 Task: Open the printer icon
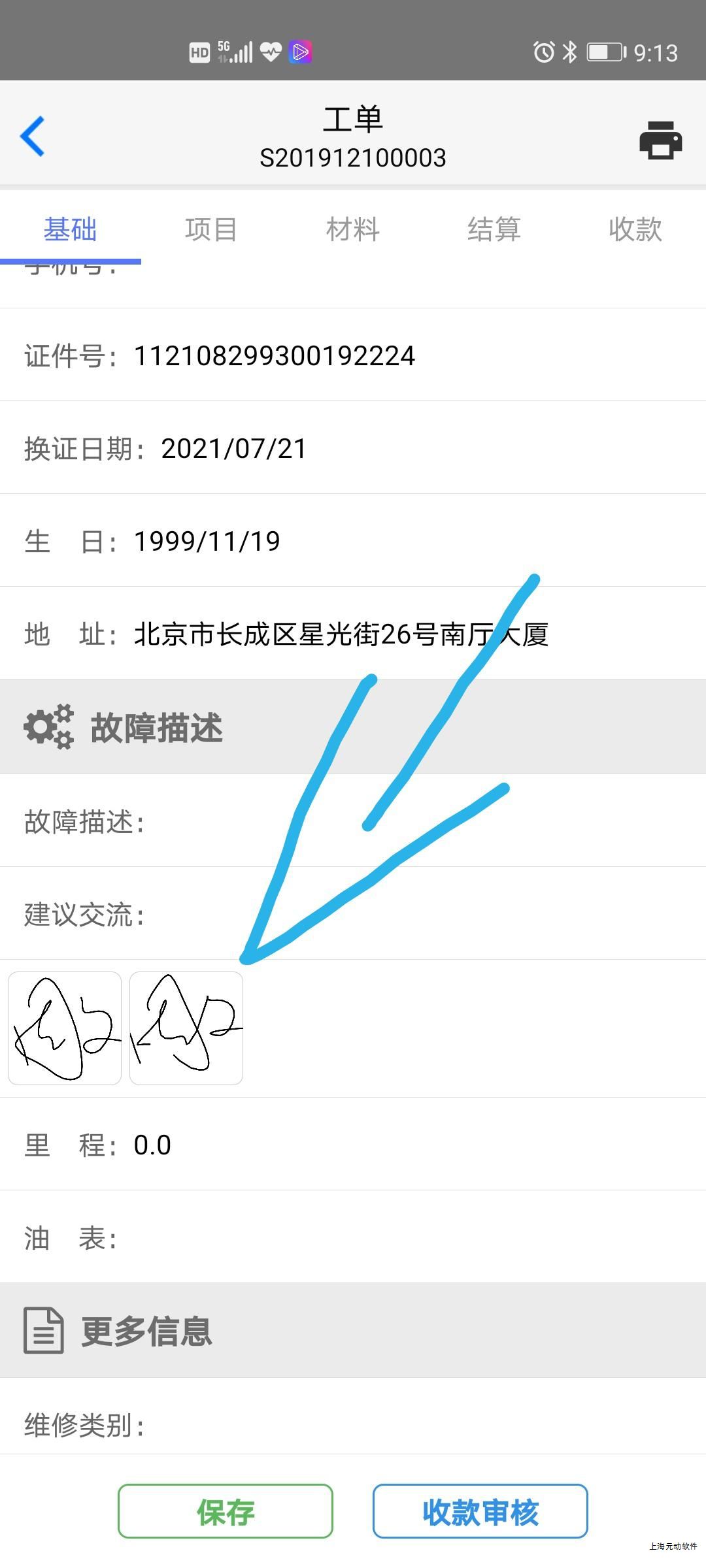[660, 139]
